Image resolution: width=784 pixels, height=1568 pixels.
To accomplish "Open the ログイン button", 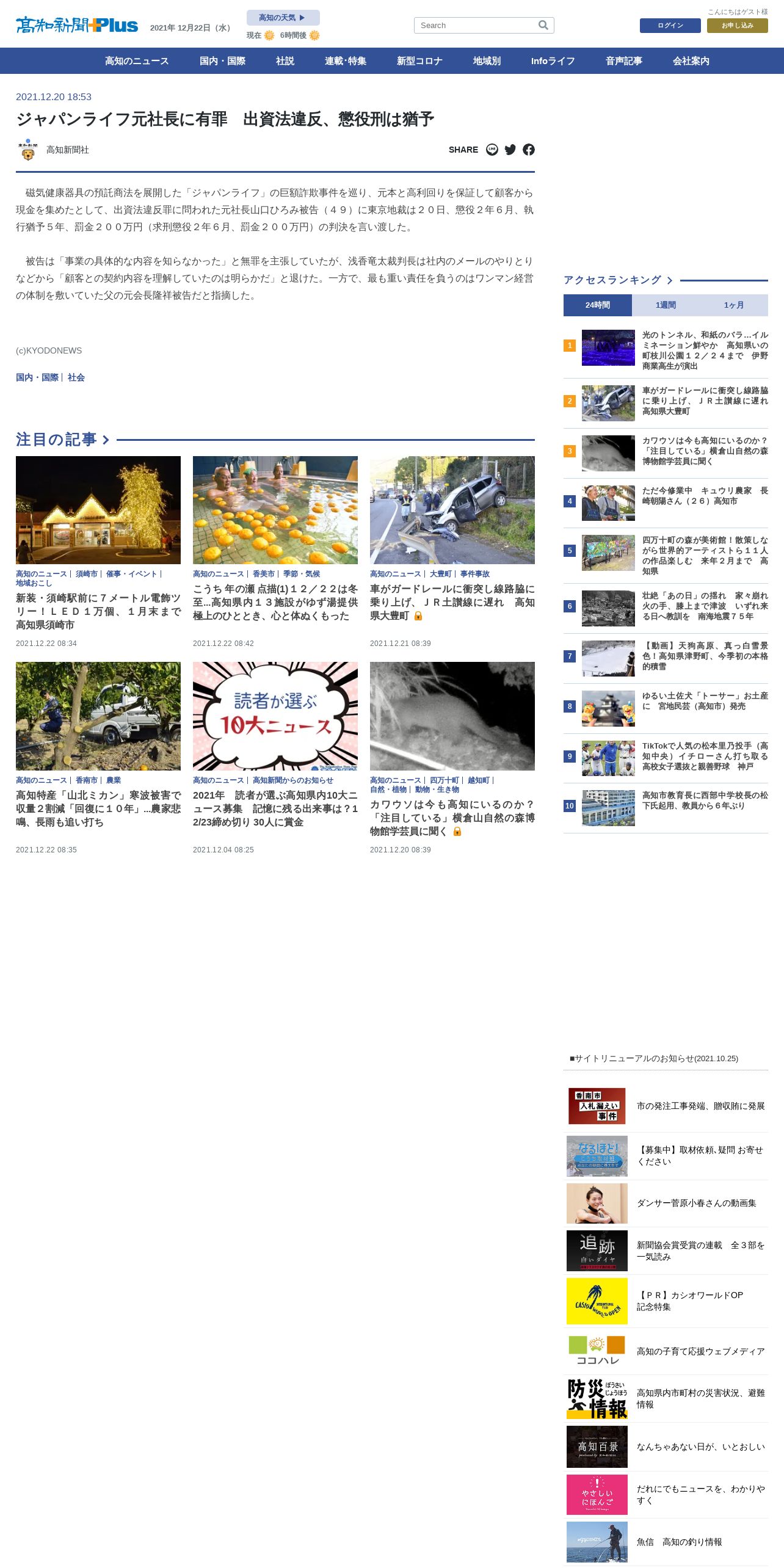I will tap(670, 25).
